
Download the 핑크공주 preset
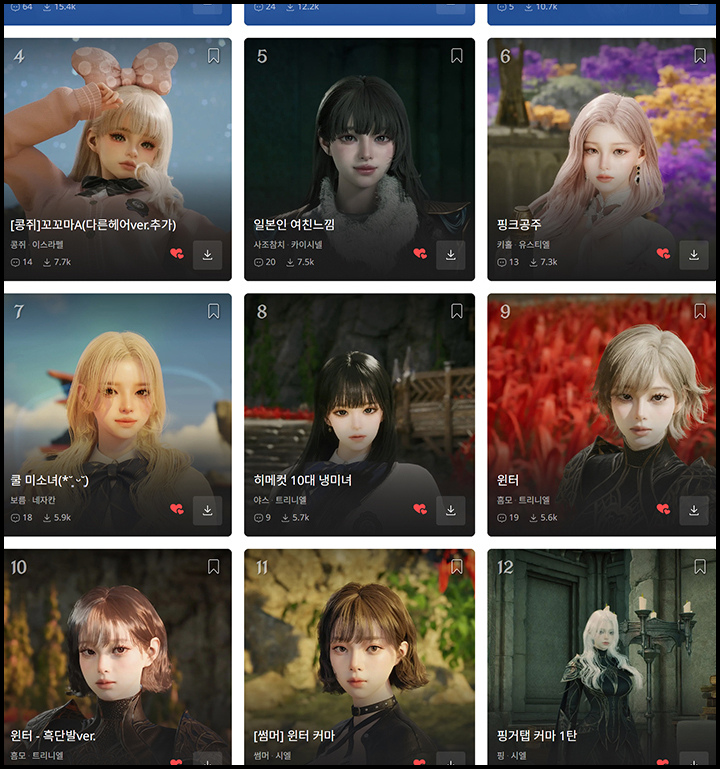pos(693,254)
